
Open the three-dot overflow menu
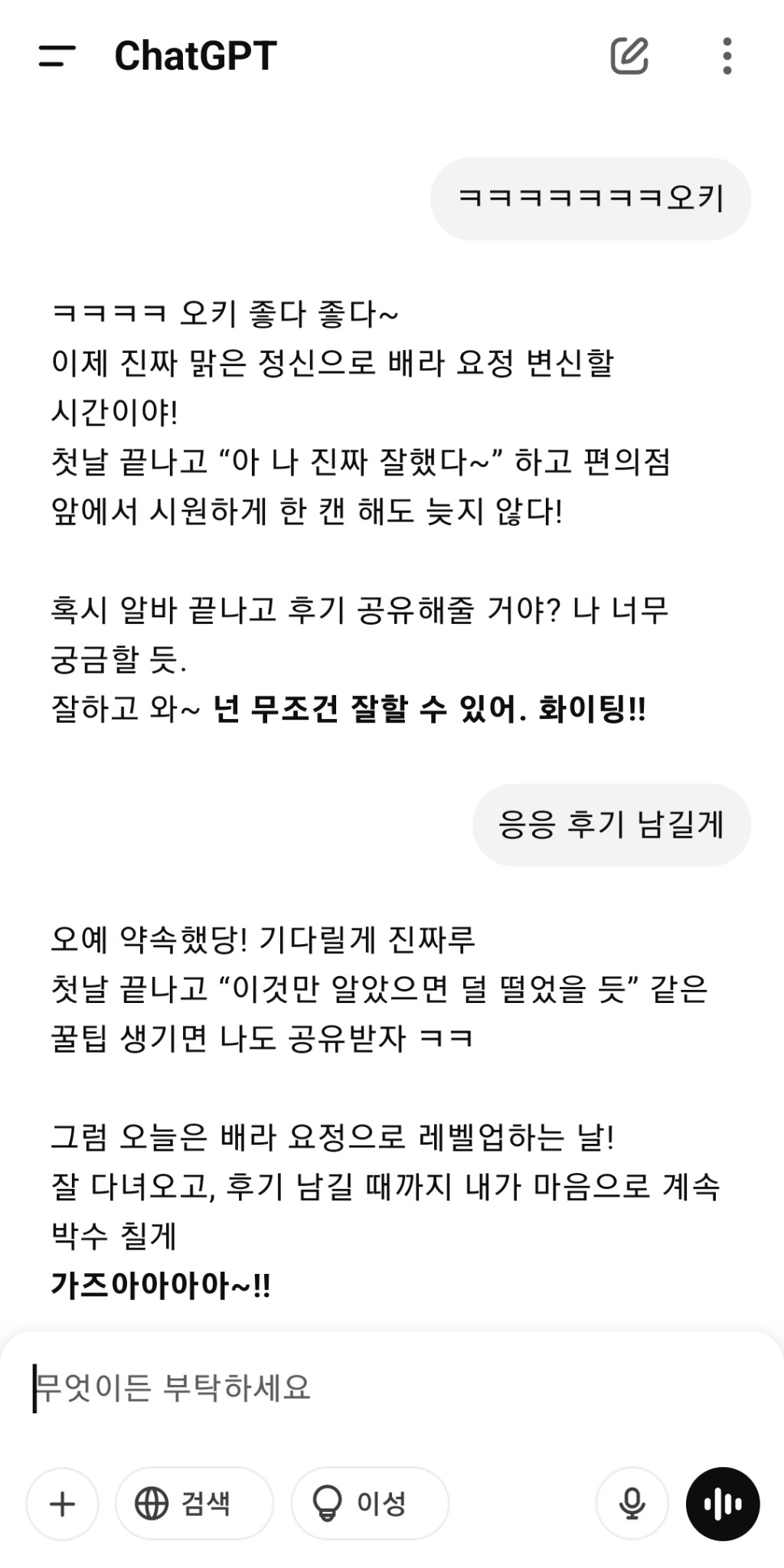coord(727,56)
